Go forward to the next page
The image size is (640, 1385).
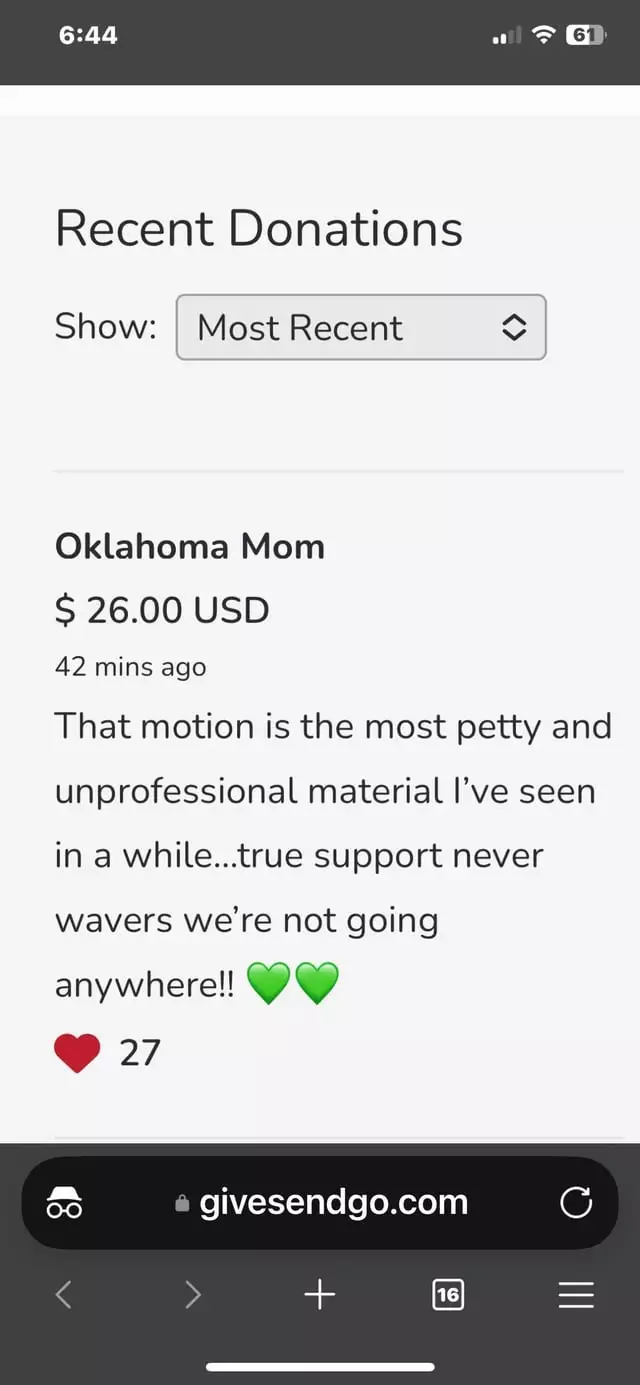pyautogui.click(x=193, y=1295)
